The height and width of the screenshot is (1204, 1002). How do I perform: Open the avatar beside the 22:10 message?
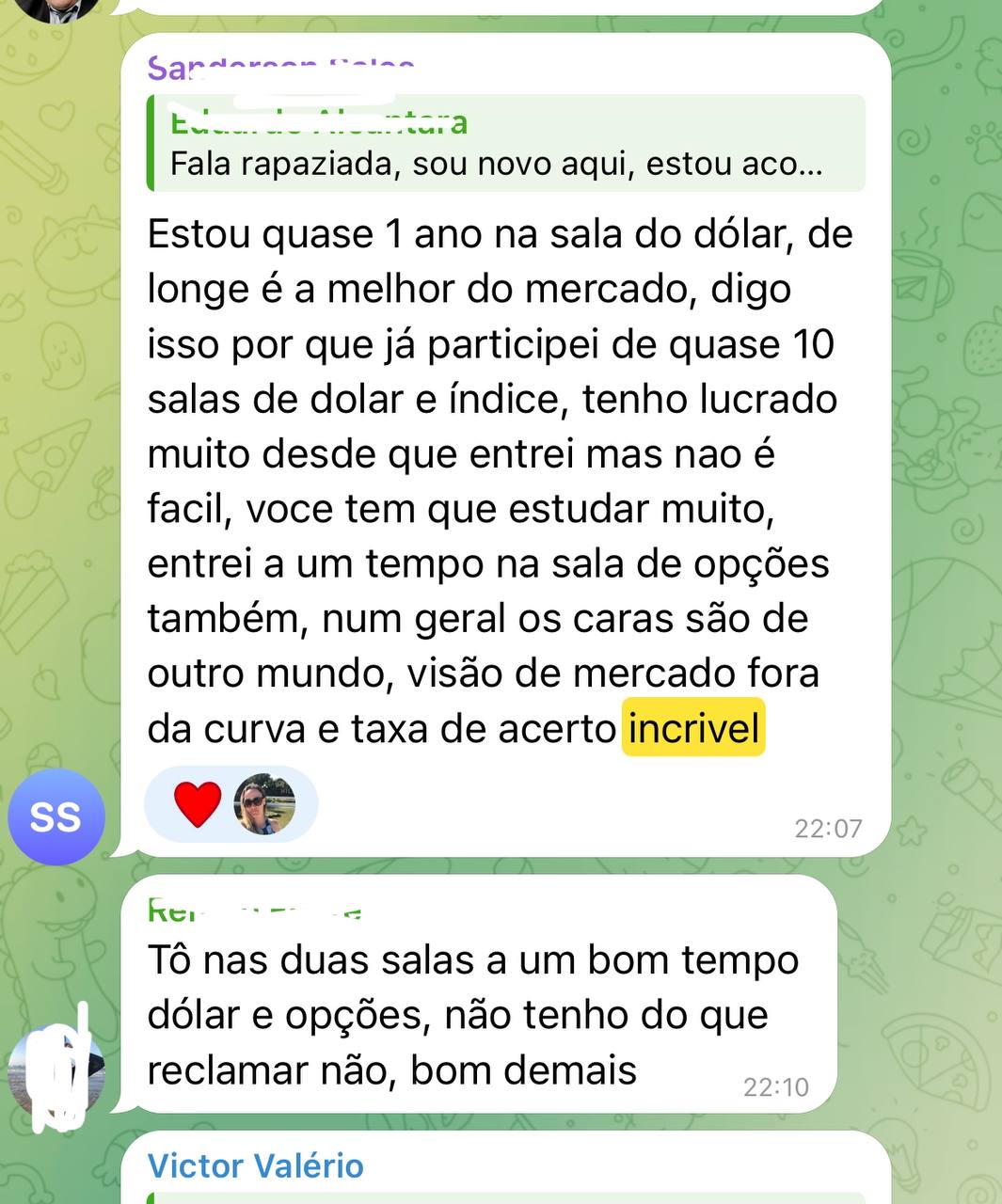(x=56, y=1072)
